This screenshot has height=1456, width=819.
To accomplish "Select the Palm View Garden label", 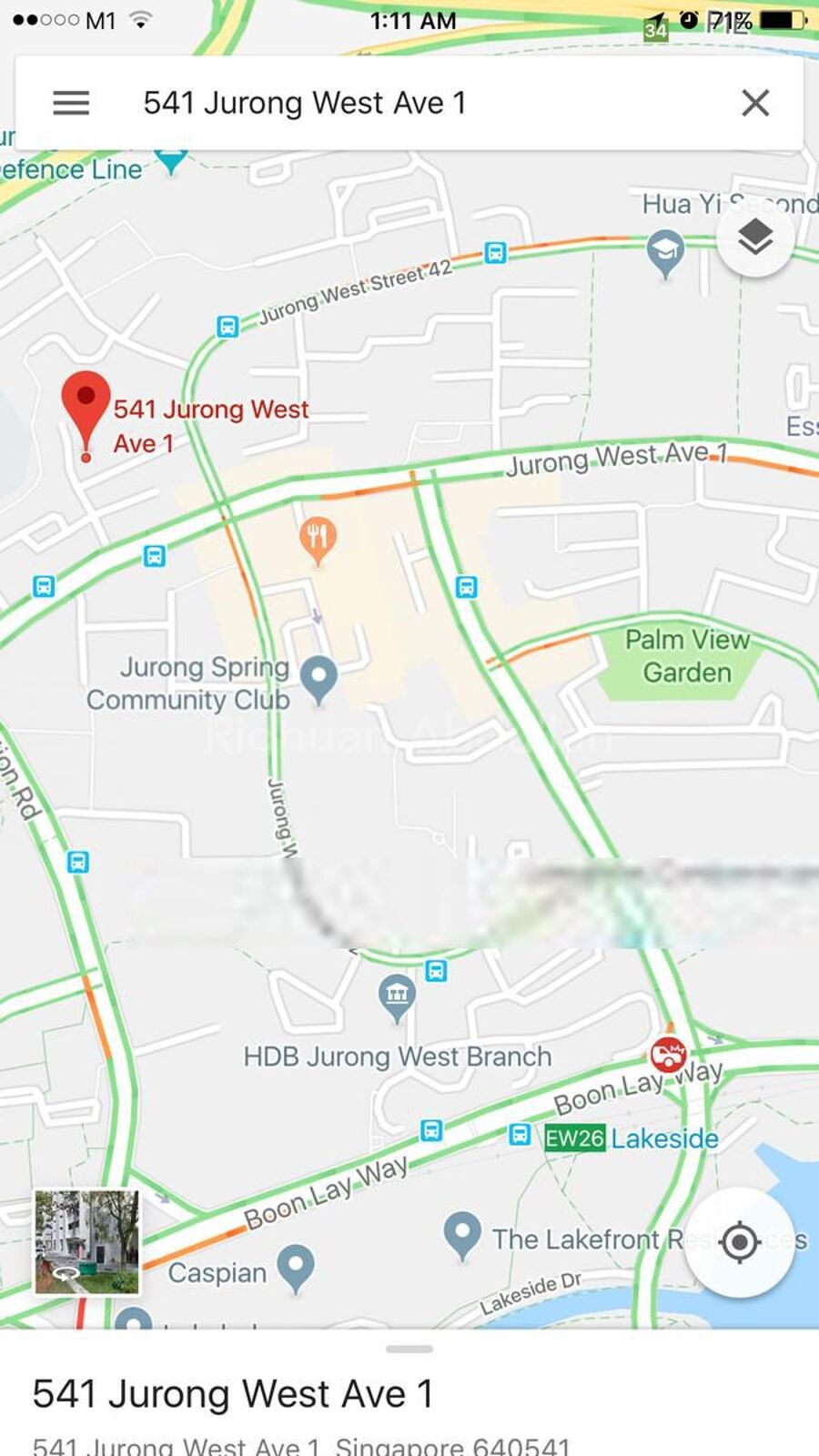I will point(687,656).
